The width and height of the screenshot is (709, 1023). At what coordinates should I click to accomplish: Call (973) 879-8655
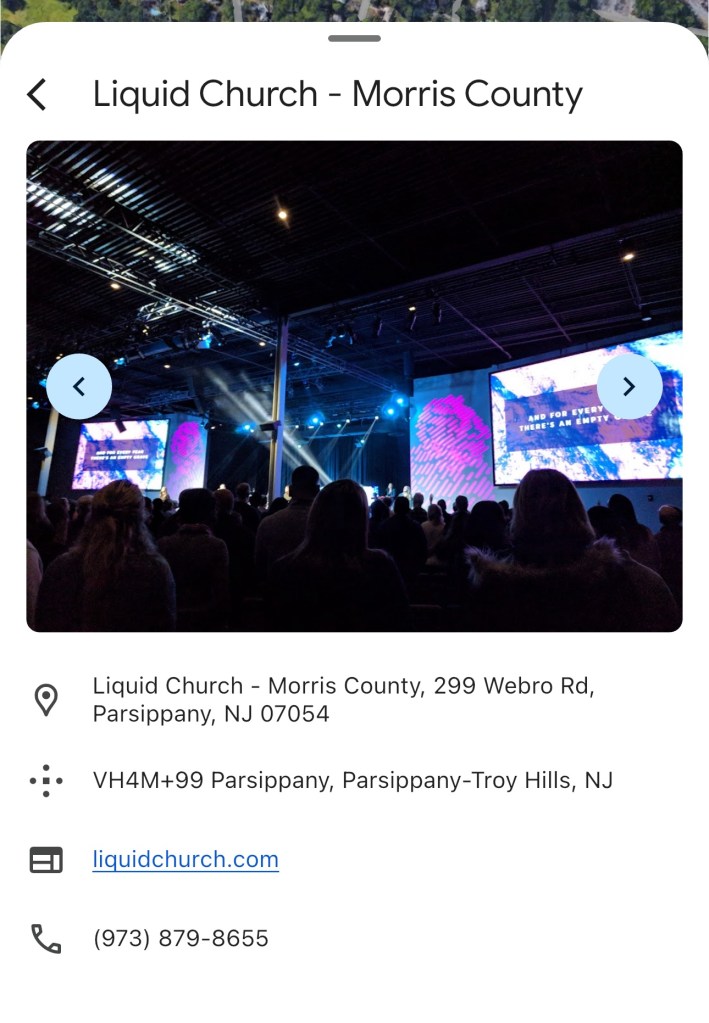(180, 938)
